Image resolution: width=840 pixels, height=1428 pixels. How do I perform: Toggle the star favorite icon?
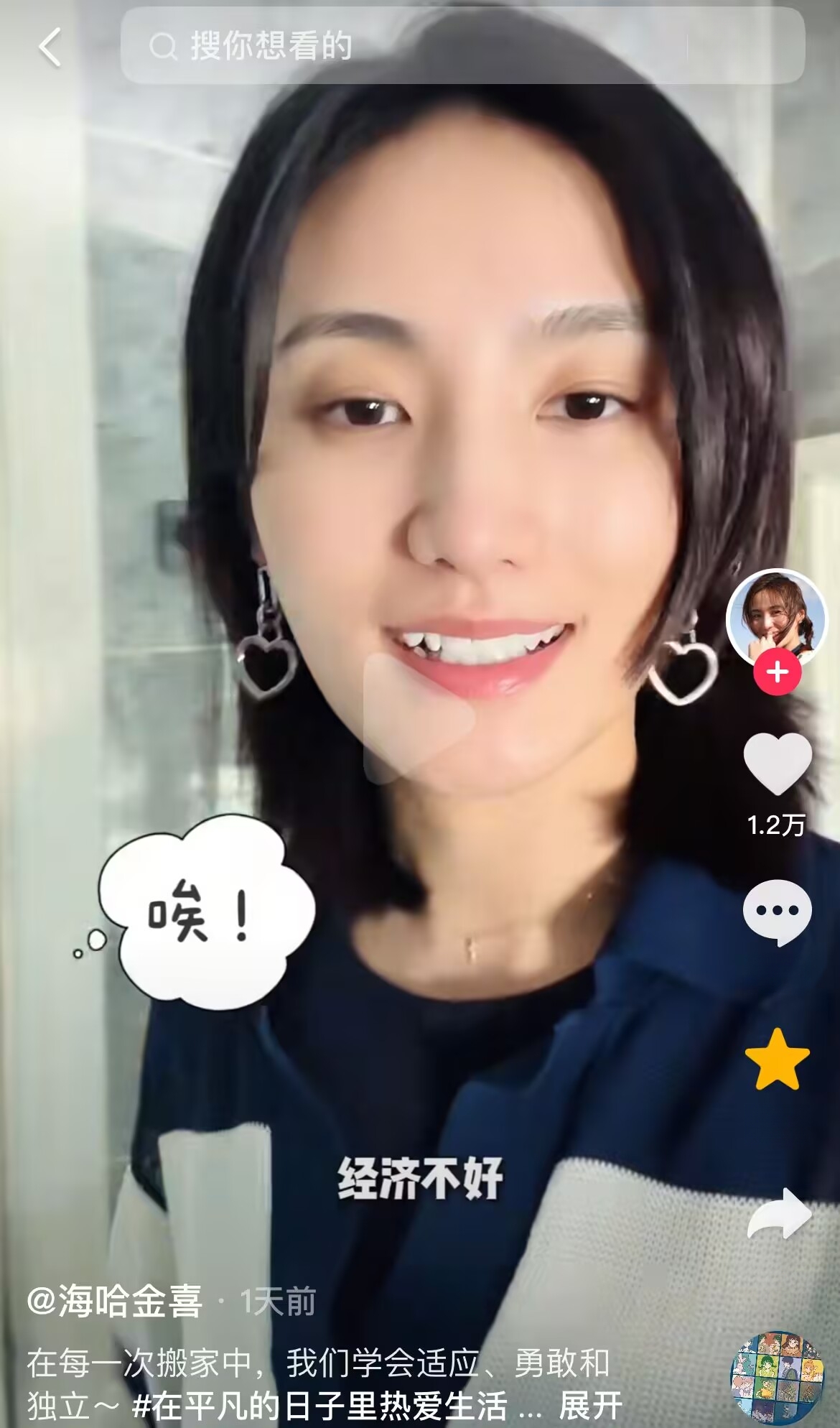[777, 1059]
